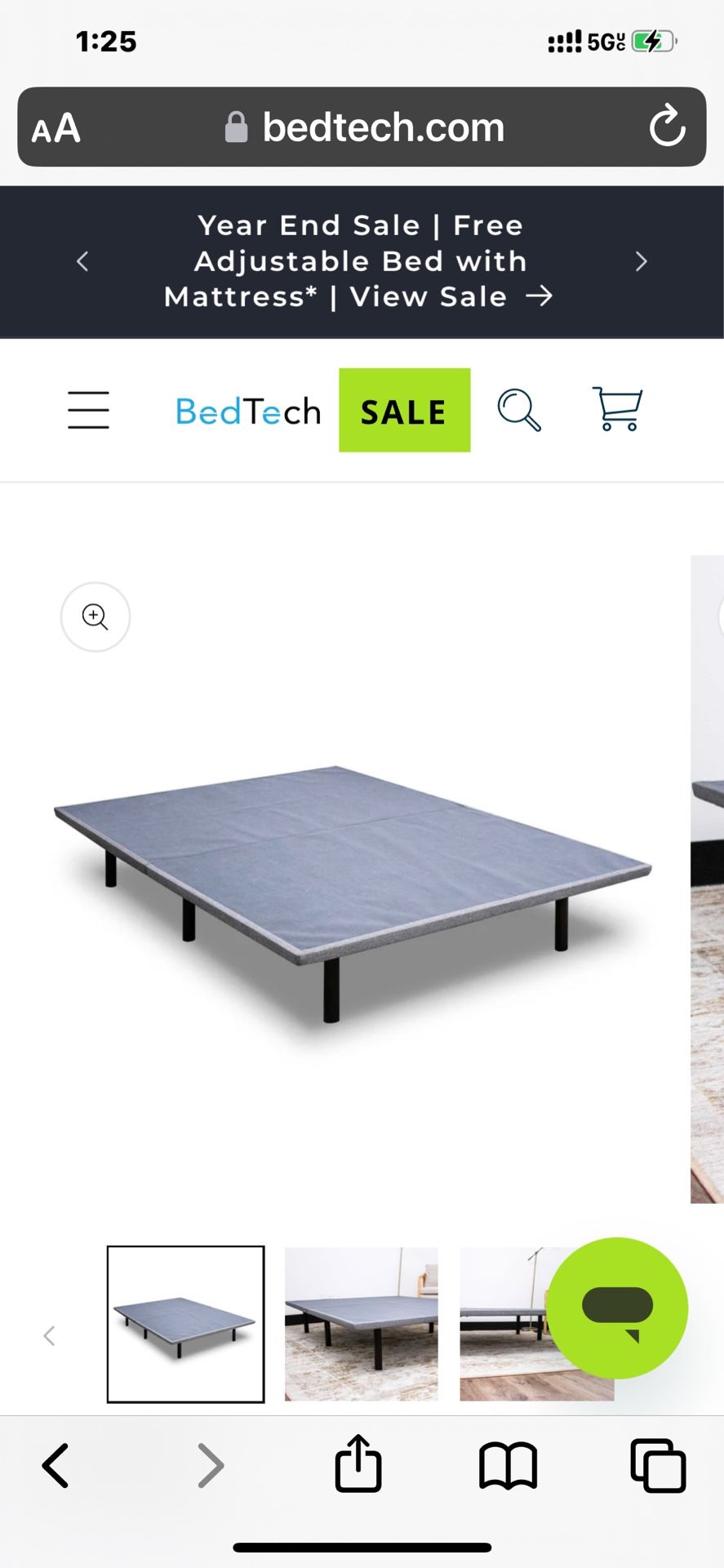Zoom the product image

95,617
